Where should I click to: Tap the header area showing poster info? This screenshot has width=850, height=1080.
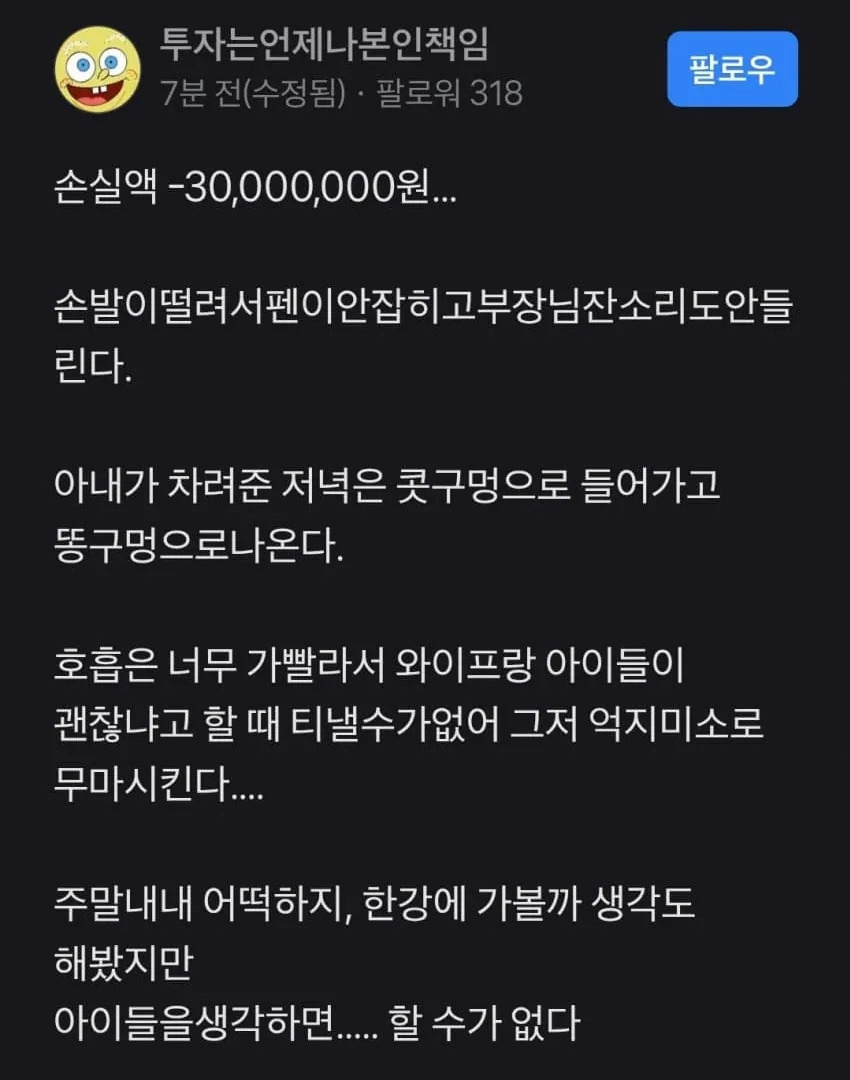pos(300,70)
